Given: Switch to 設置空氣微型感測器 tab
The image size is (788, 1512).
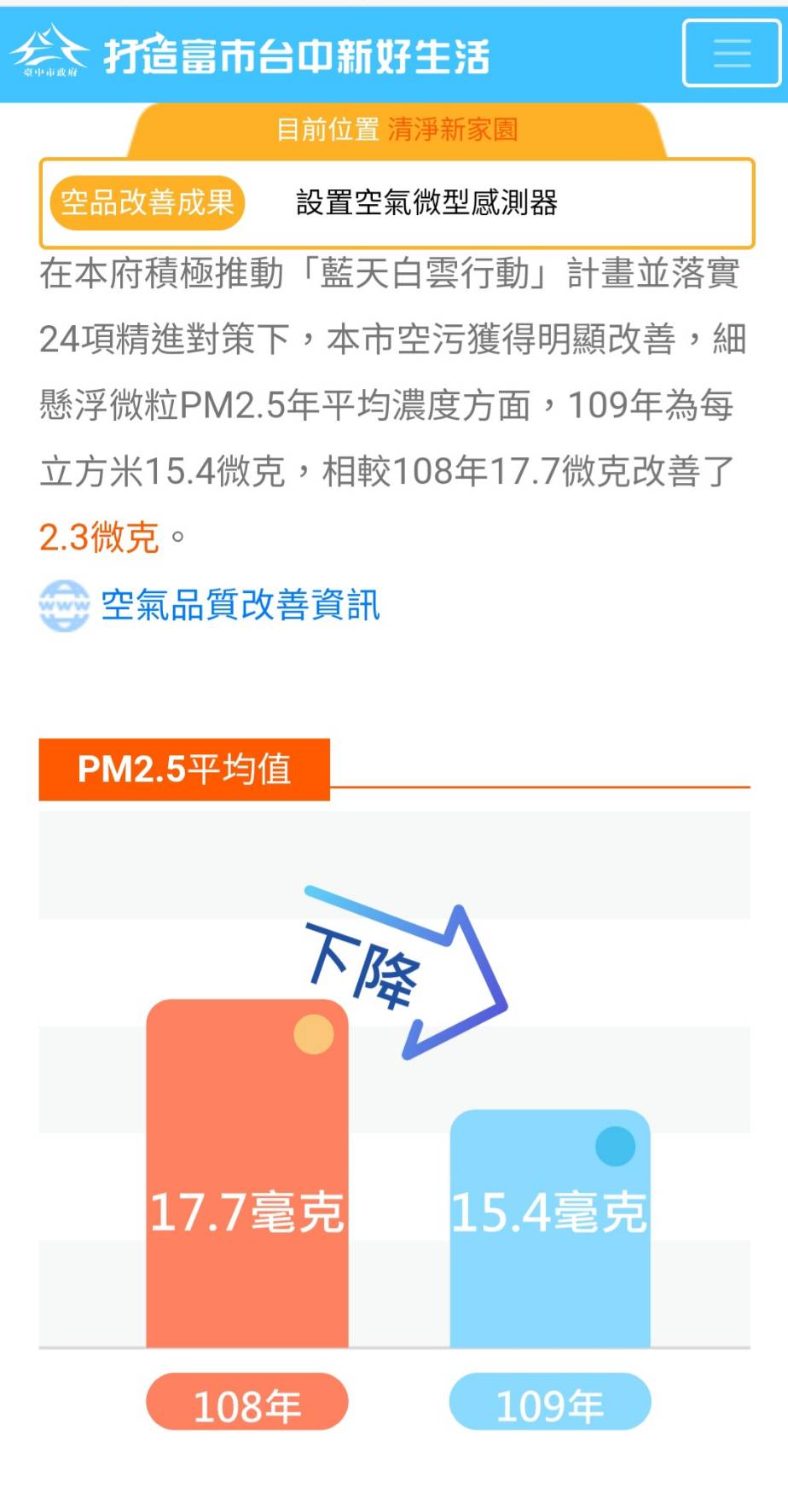Looking at the screenshot, I should 426,203.
